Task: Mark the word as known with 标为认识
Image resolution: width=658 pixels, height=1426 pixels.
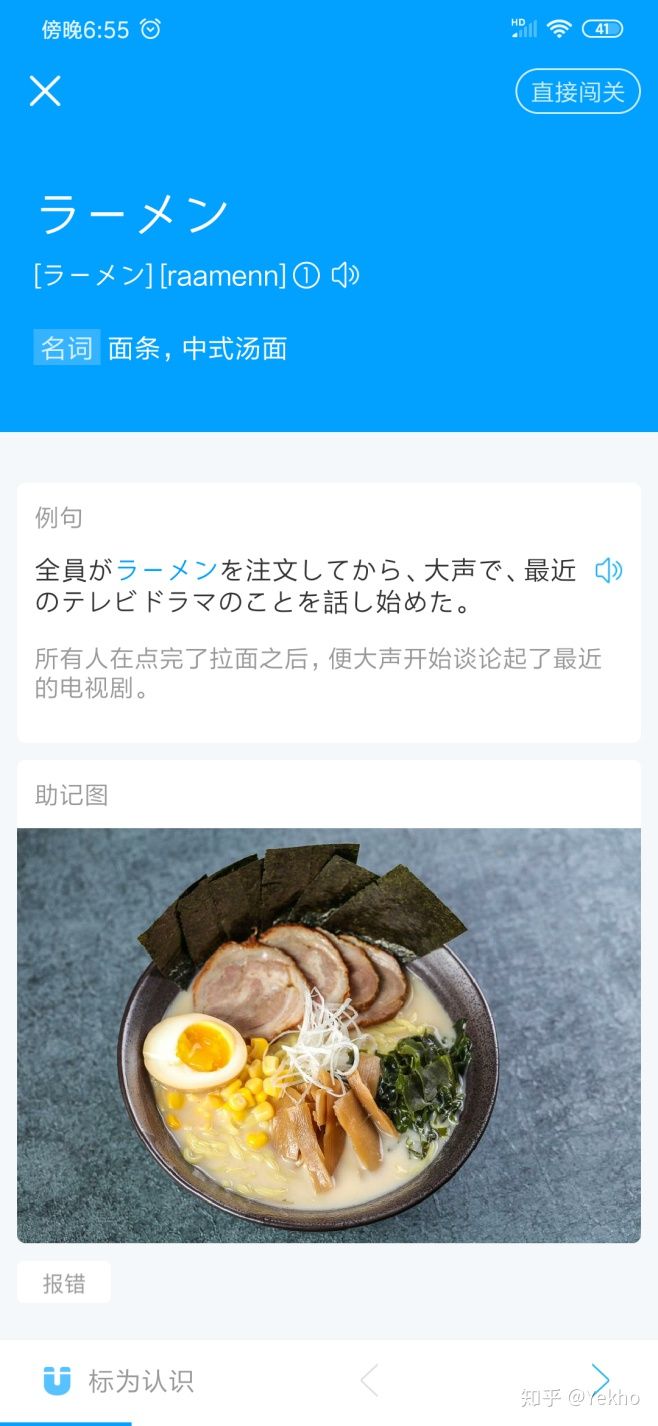Action: click(x=118, y=1381)
